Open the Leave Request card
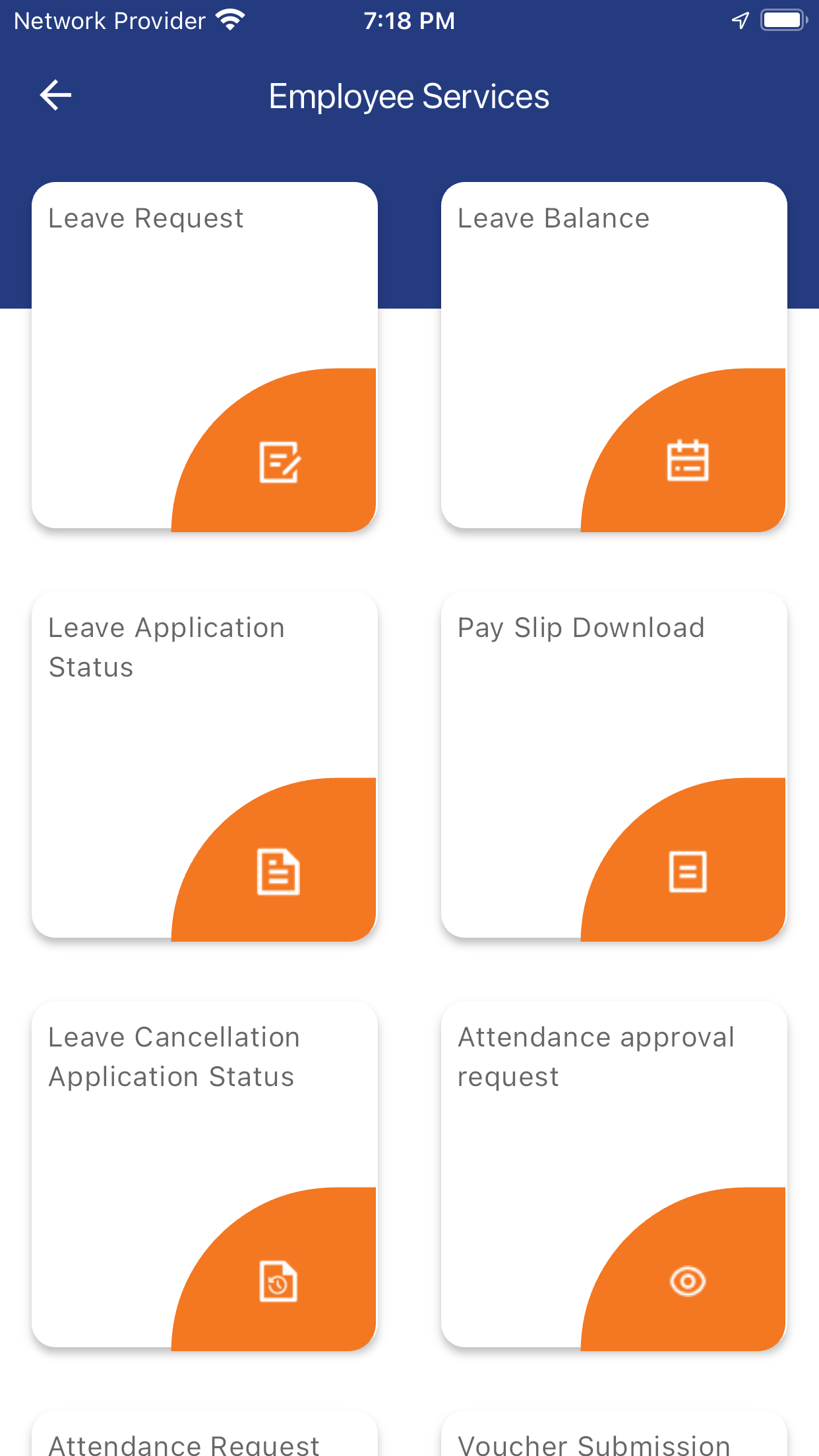The width and height of the screenshot is (819, 1456). (x=204, y=356)
